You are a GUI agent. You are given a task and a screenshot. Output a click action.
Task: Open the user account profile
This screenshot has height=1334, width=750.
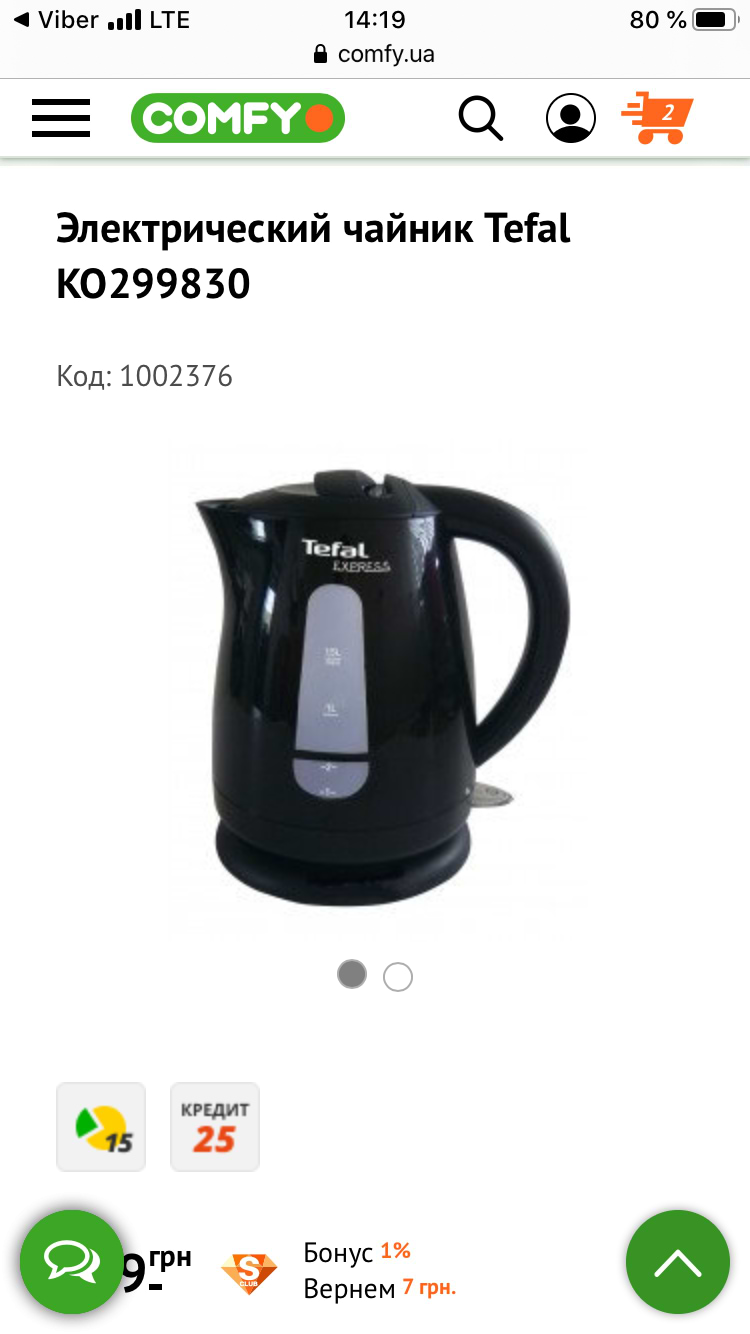click(x=571, y=118)
